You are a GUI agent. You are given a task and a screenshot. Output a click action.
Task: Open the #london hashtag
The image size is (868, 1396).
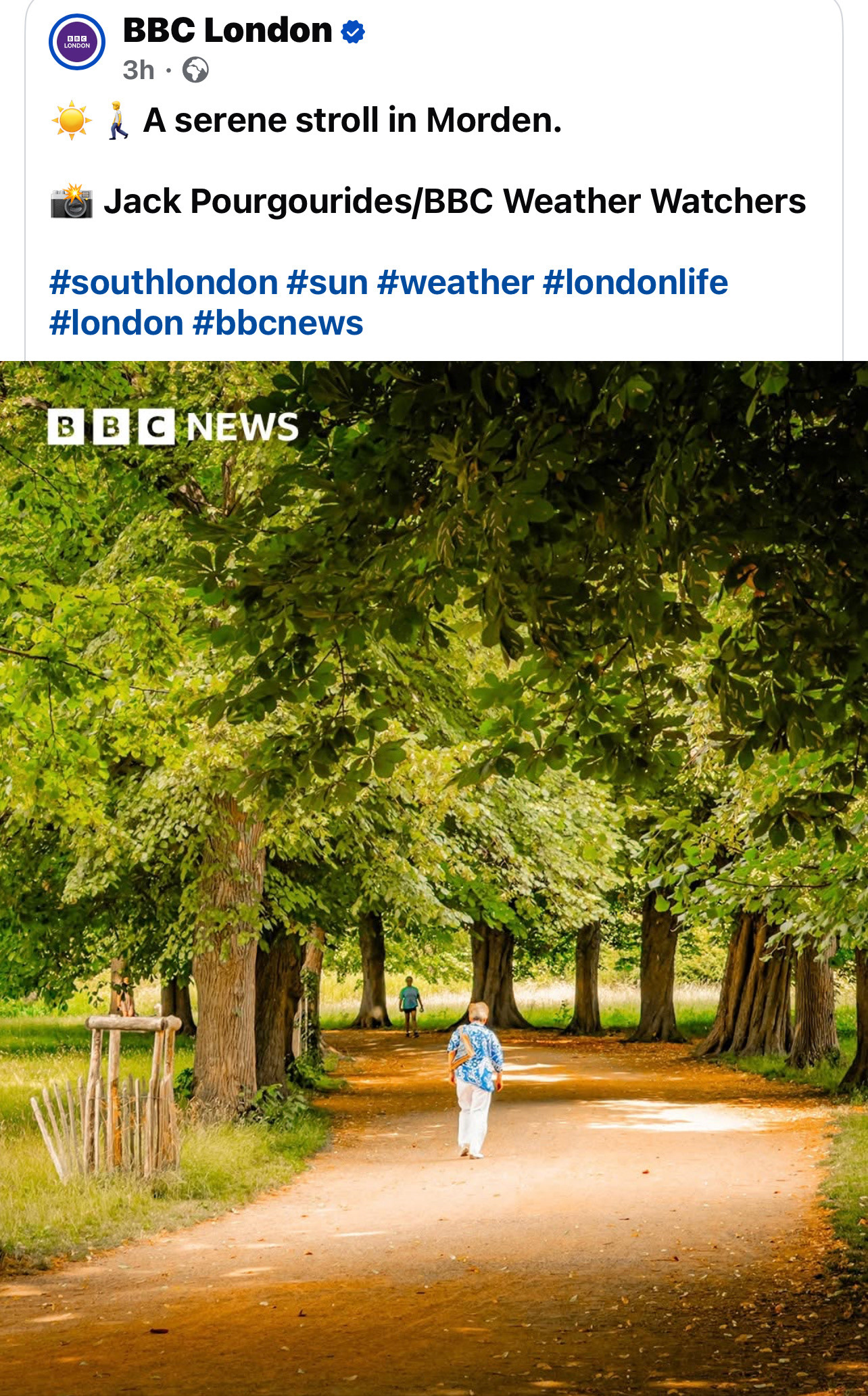pyautogui.click(x=116, y=323)
